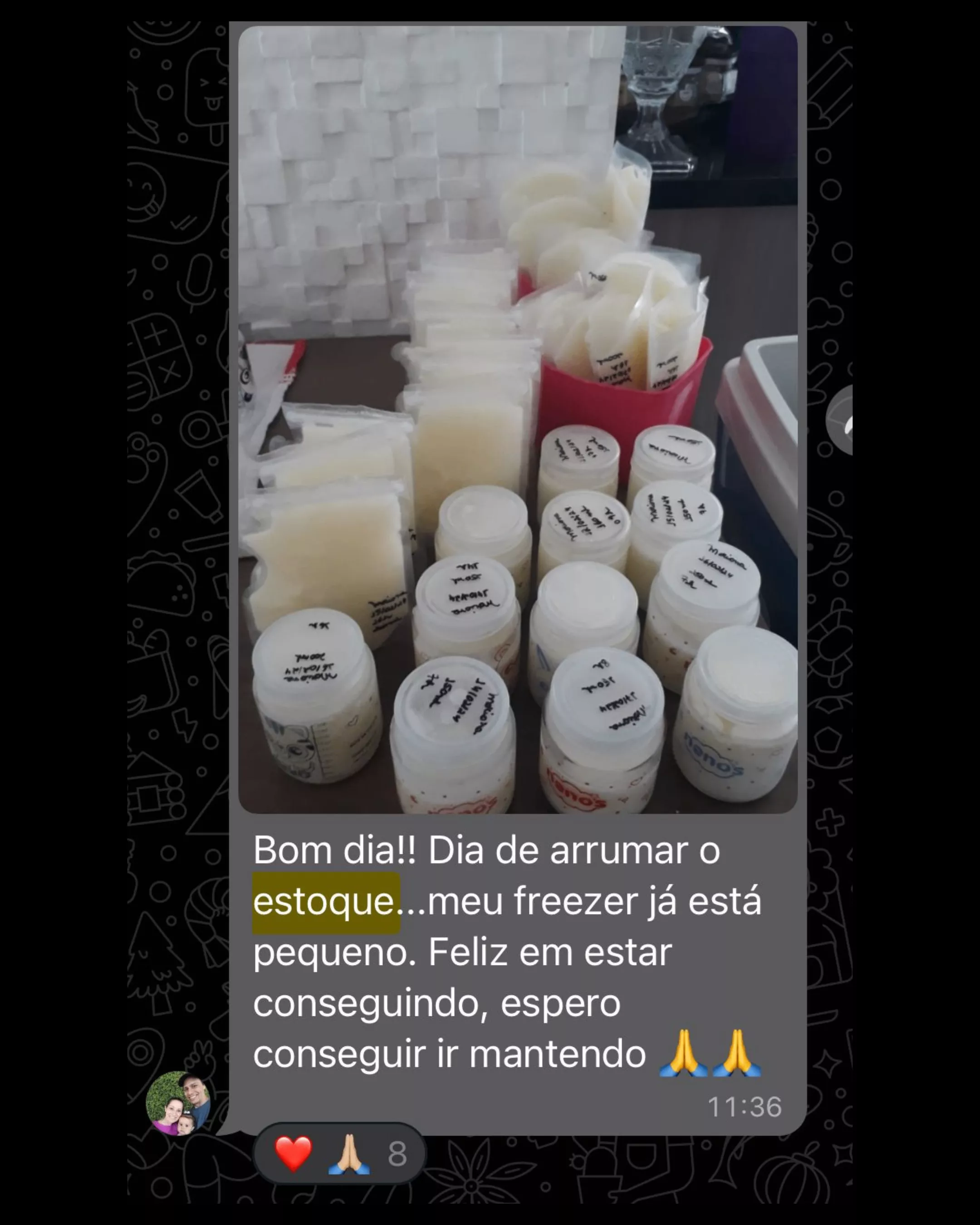The height and width of the screenshot is (1225, 980).
Task: View the heart and prayer reactions
Action: pos(339,1153)
